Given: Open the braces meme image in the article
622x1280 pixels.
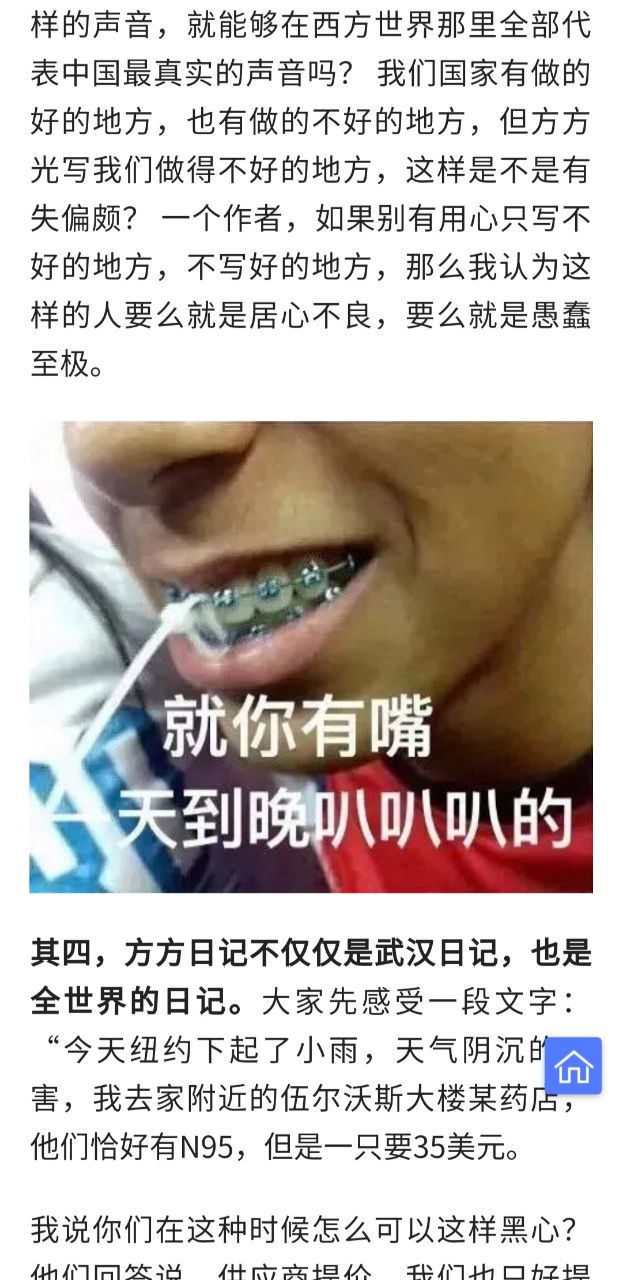Looking at the screenshot, I should 311,656.
